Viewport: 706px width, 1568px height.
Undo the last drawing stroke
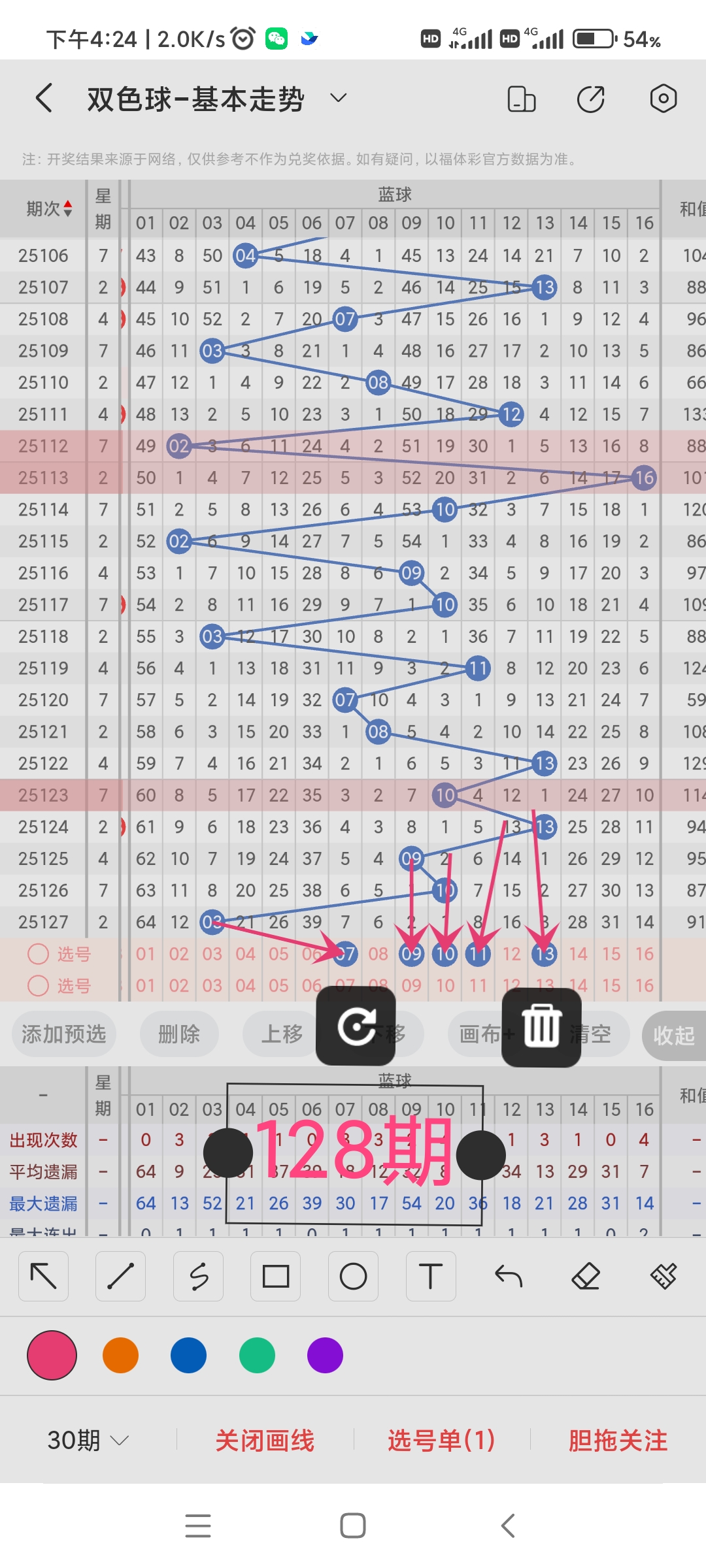pyautogui.click(x=508, y=1276)
